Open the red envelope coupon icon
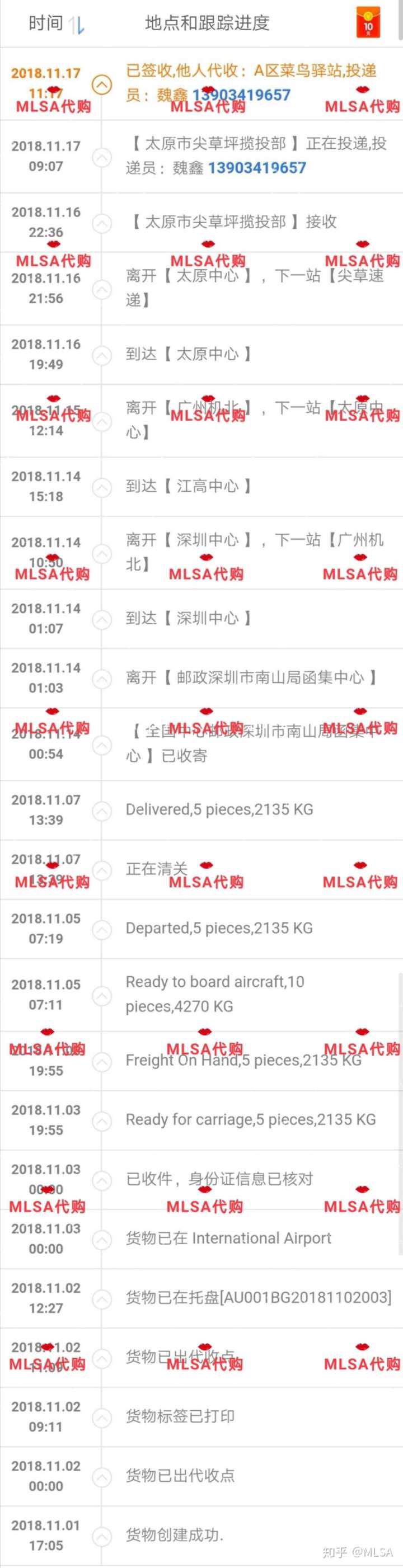Image resolution: width=403 pixels, height=1568 pixels. point(368,23)
